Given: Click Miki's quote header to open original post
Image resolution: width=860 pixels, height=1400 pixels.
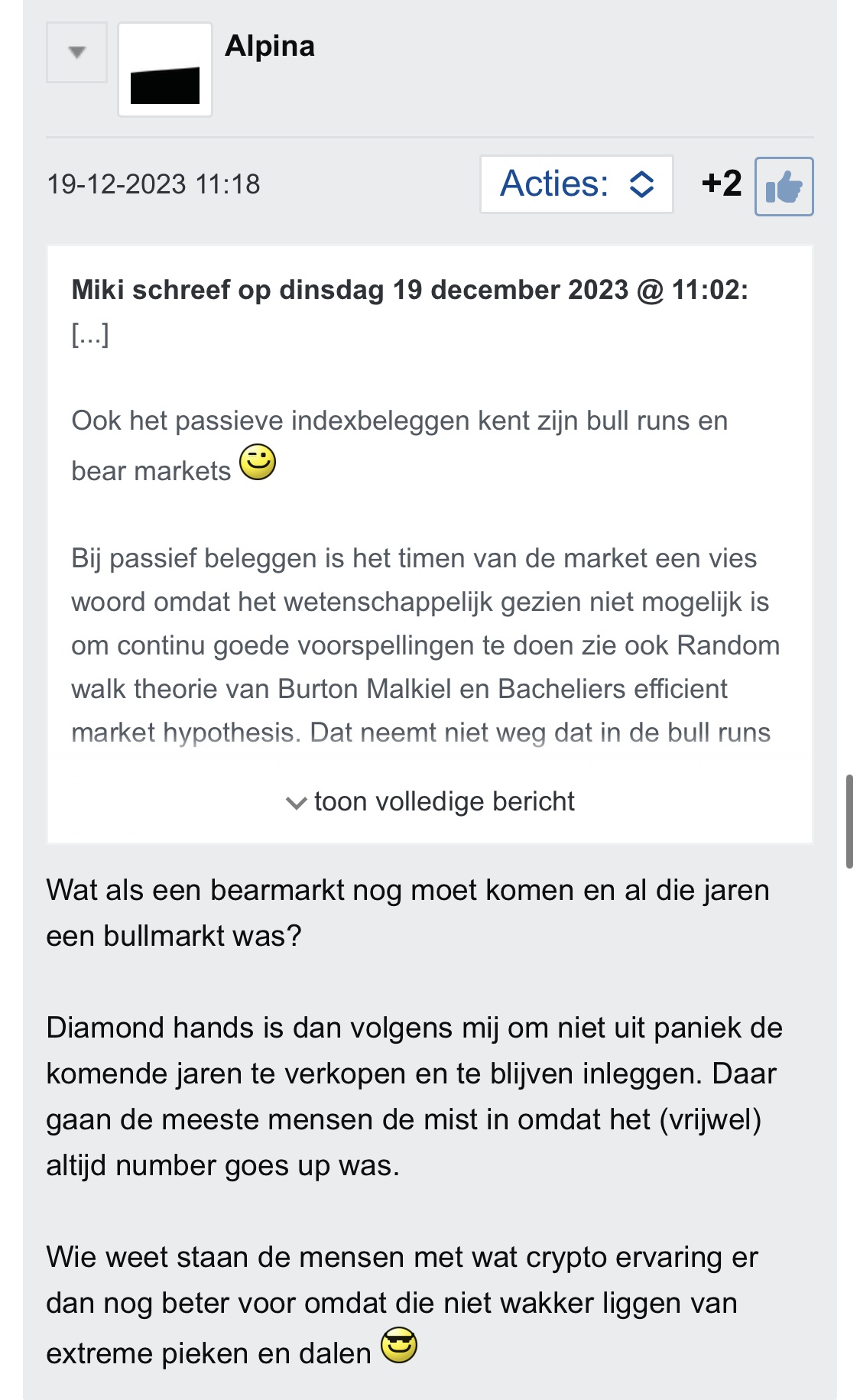Looking at the screenshot, I should pos(410,289).
